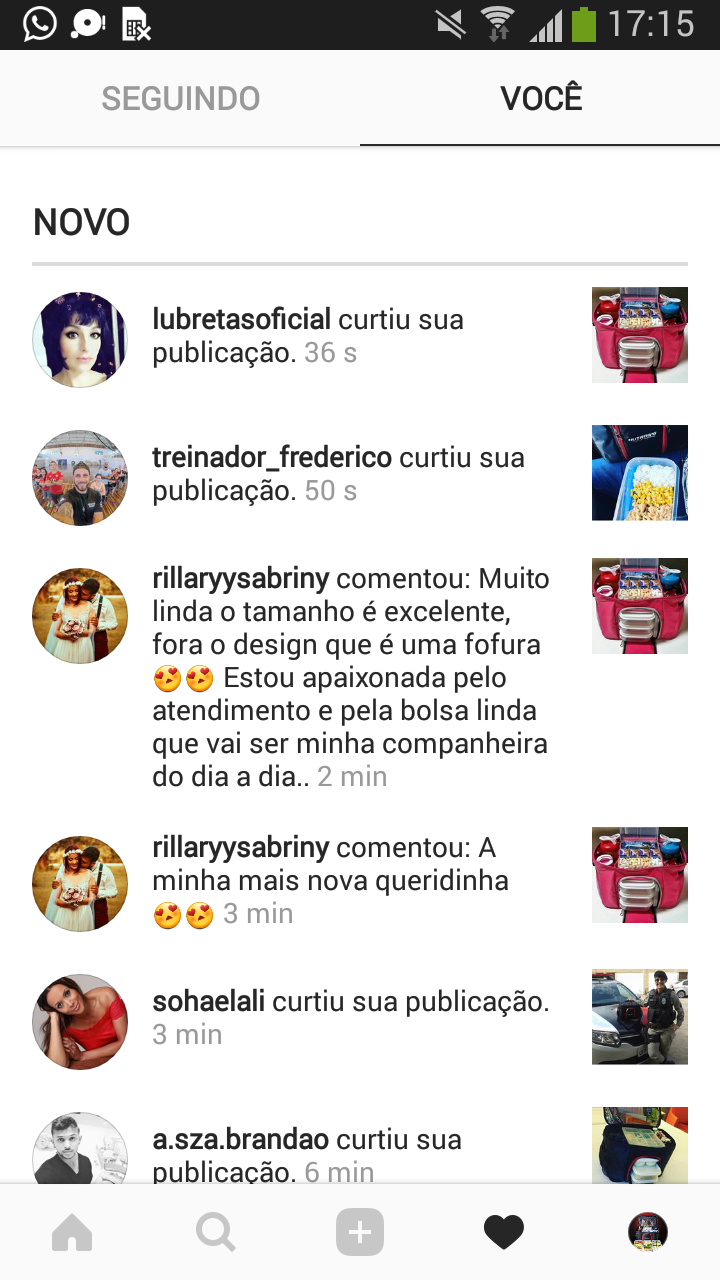The height and width of the screenshot is (1280, 720).
Task: Switch to the Seguindo tab
Action: (180, 99)
